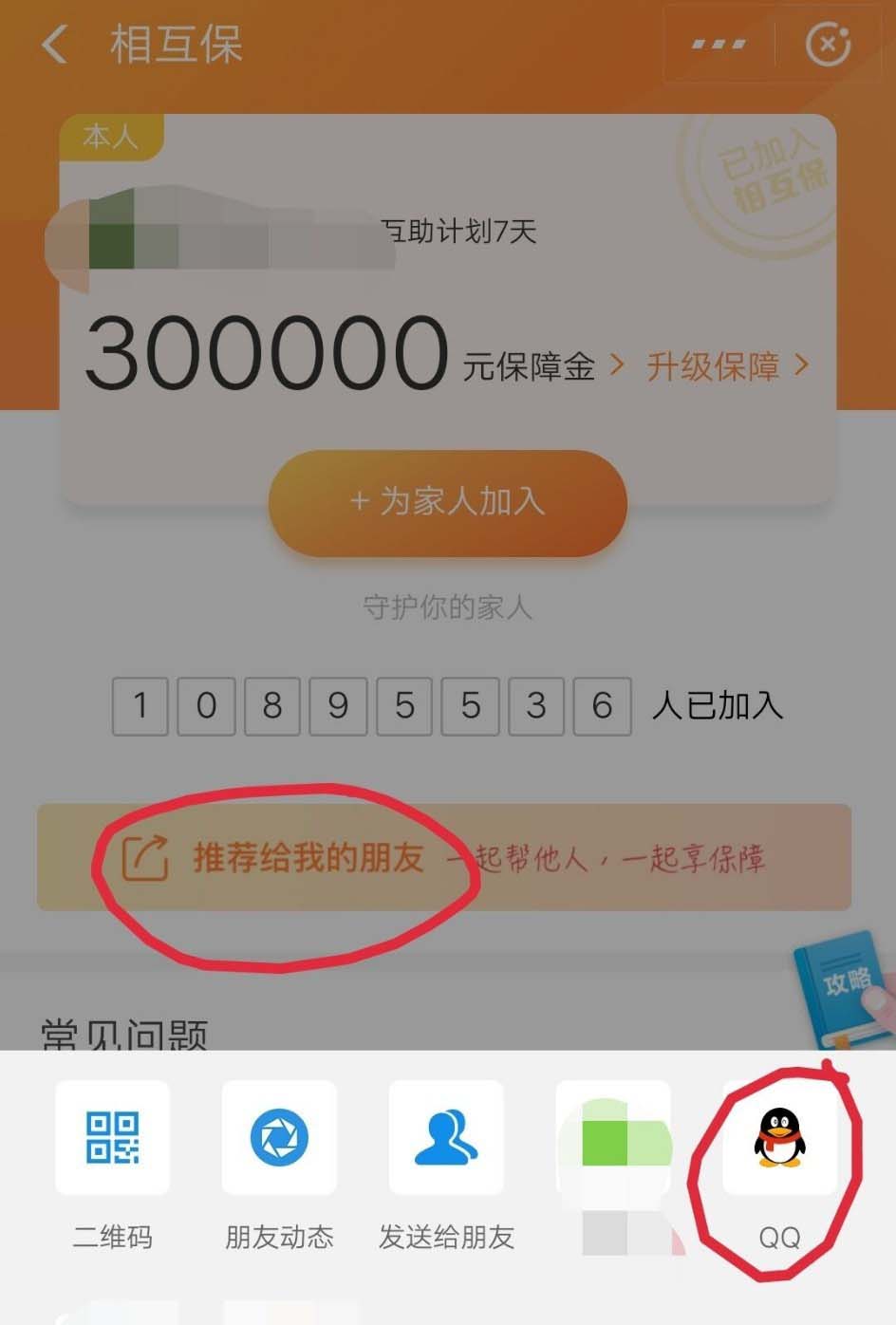Tap 推荐给我的朋友 banner
896x1325 pixels.
click(443, 857)
